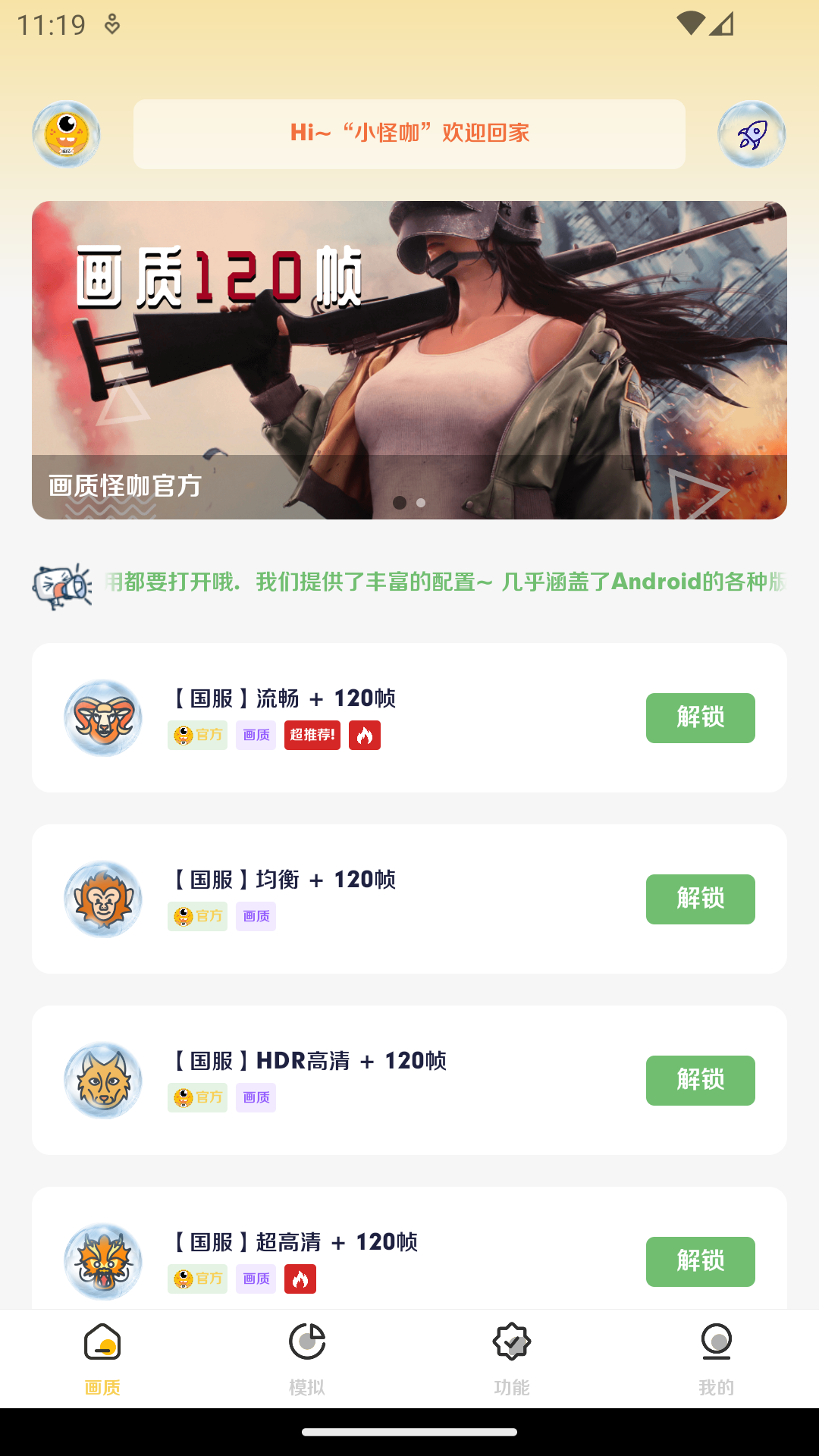This screenshot has width=819, height=1456.
Task: Switch to the 功能 tab
Action: click(512, 1357)
